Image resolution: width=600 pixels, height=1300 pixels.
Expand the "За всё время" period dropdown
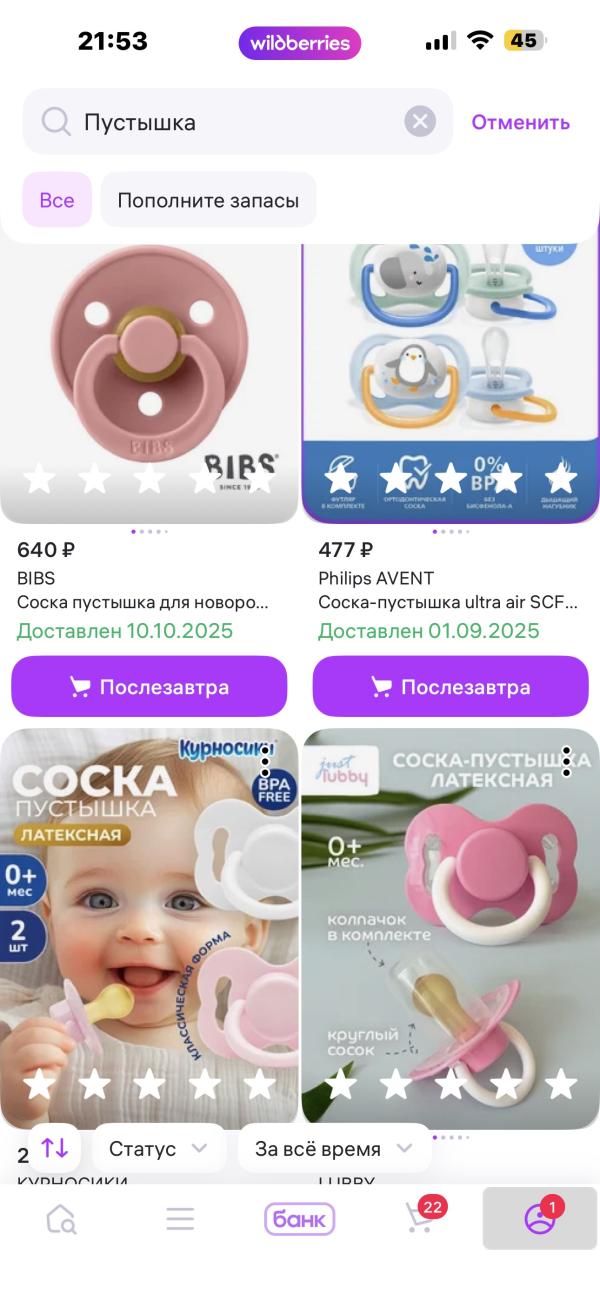[334, 1148]
